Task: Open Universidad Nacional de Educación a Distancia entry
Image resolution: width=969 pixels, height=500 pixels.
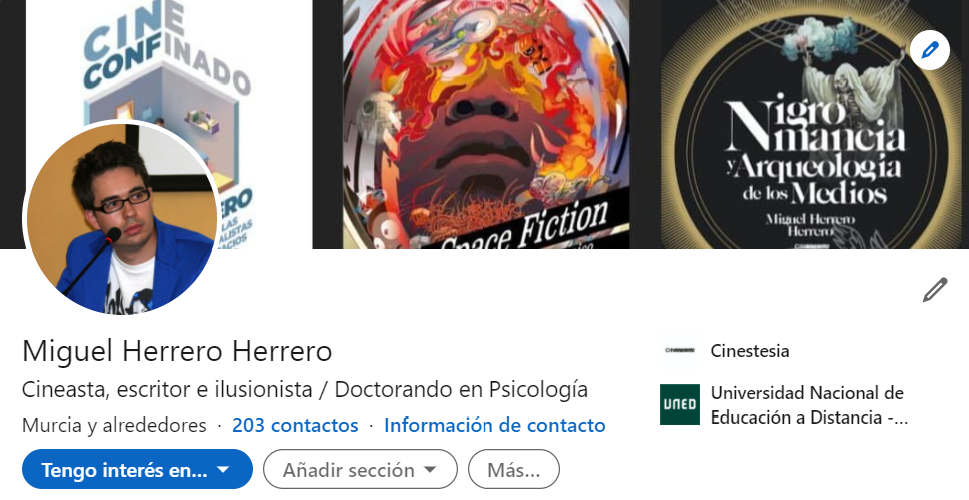Action: click(806, 405)
